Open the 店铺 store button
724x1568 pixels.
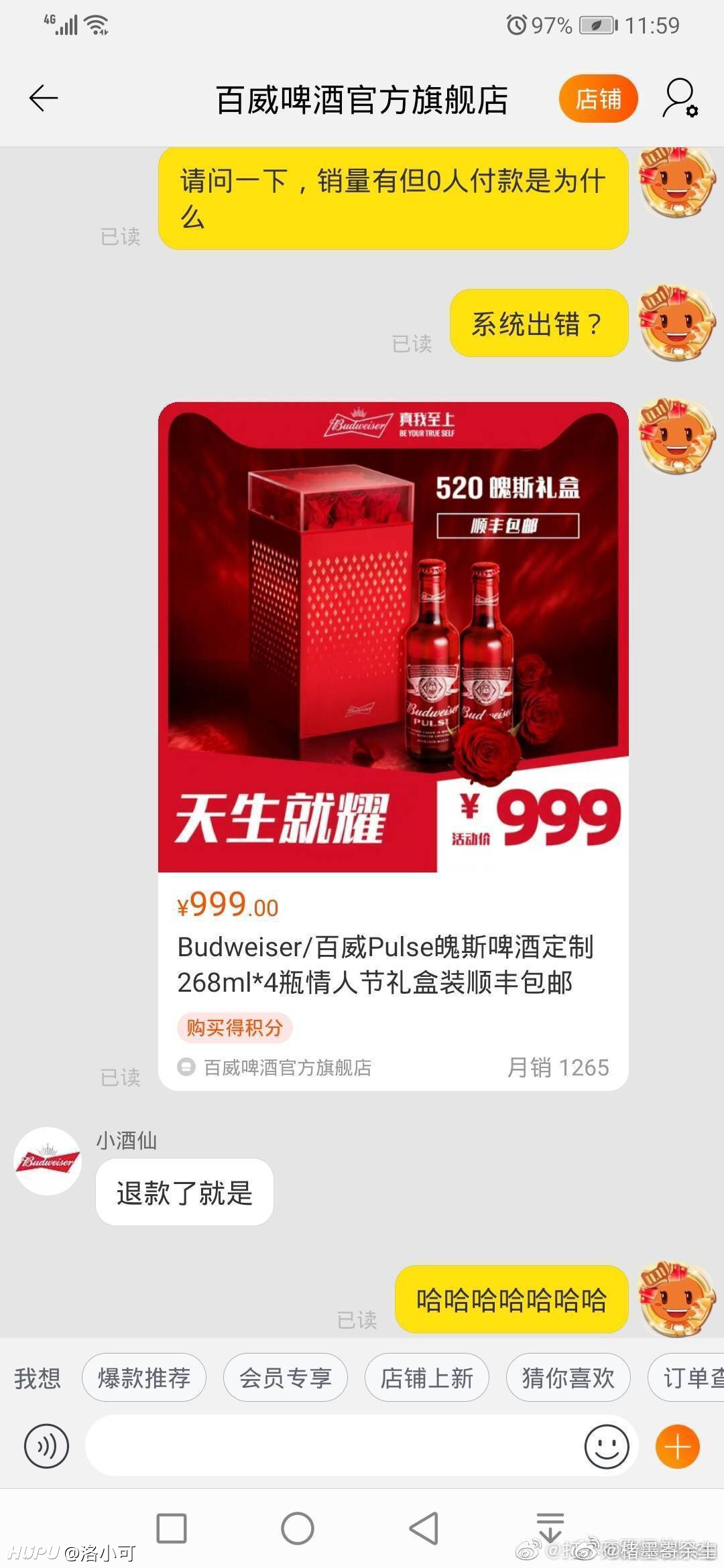[598, 99]
